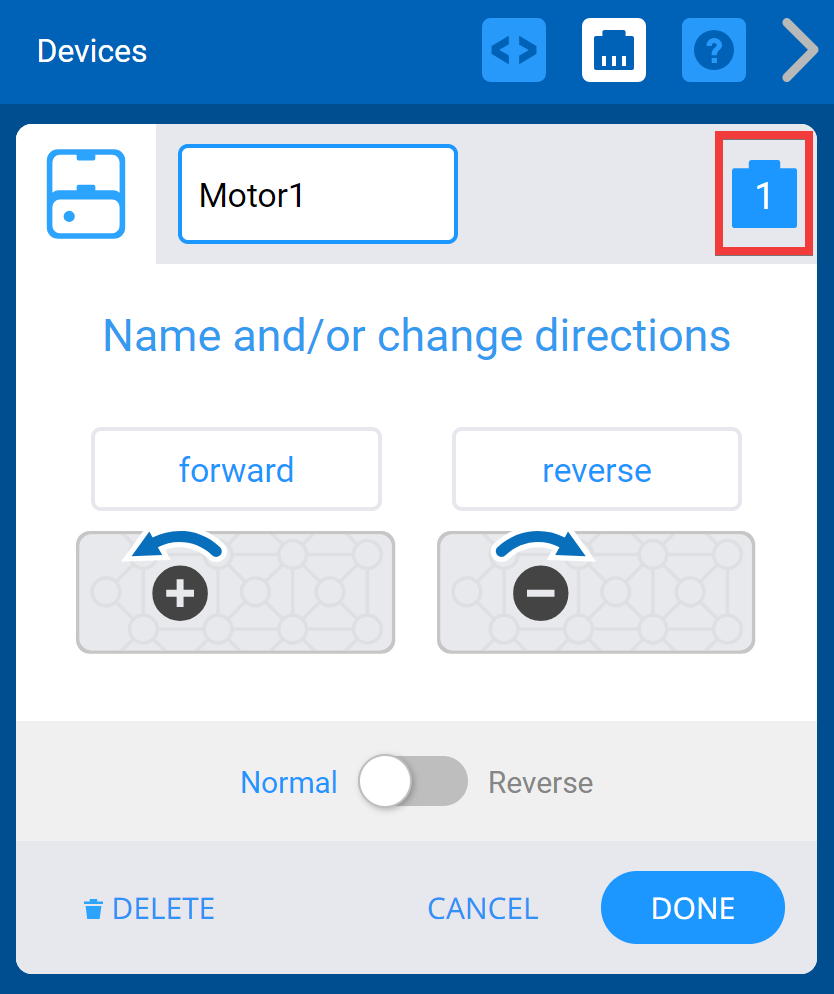Select the port 1 icon
834x994 pixels.
764,194
